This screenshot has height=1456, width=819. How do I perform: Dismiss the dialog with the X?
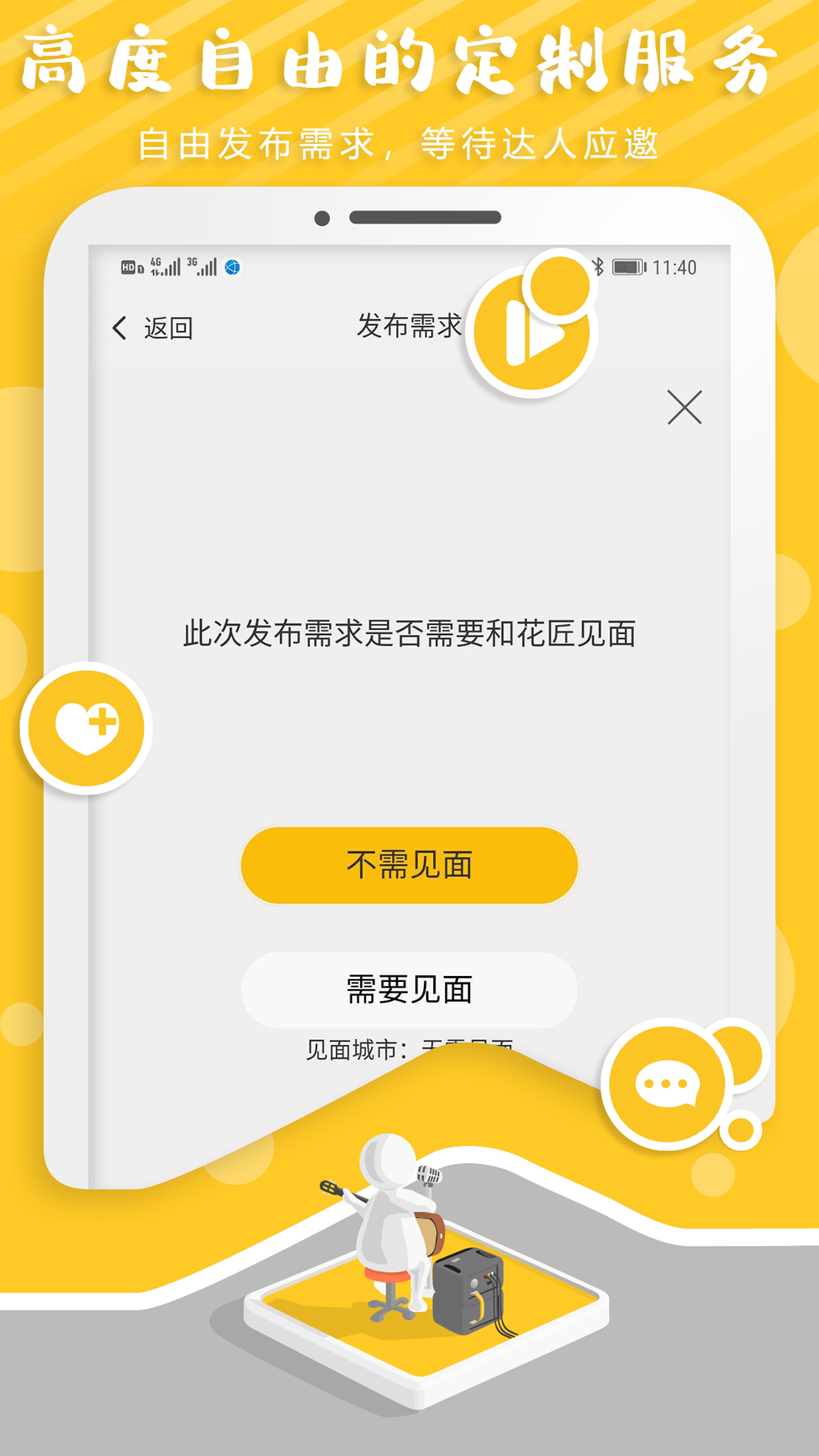pos(685,407)
